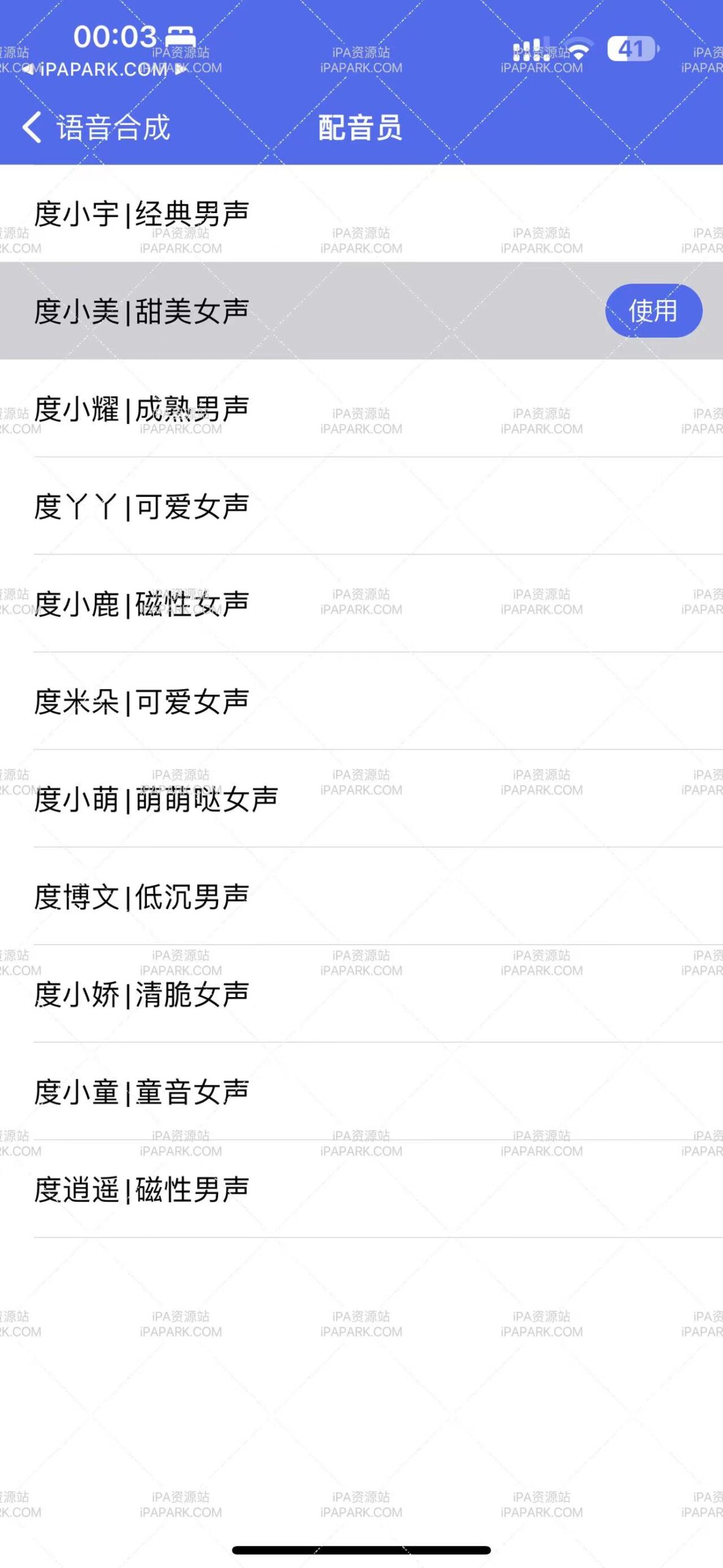The height and width of the screenshot is (1568, 723).
Task: Pick 度丫丫 可爱女声
Action: coord(142,507)
